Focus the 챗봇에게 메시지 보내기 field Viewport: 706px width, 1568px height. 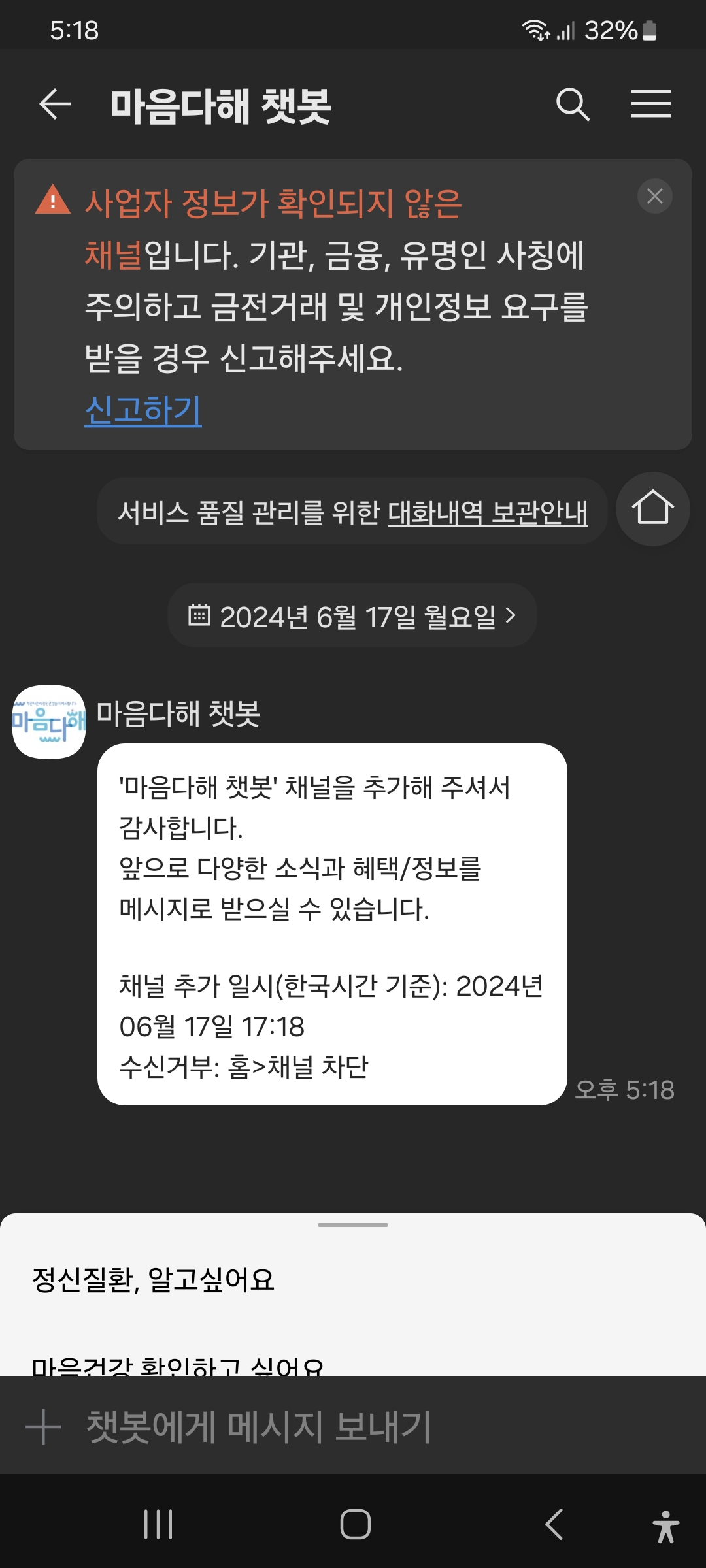(366, 1426)
